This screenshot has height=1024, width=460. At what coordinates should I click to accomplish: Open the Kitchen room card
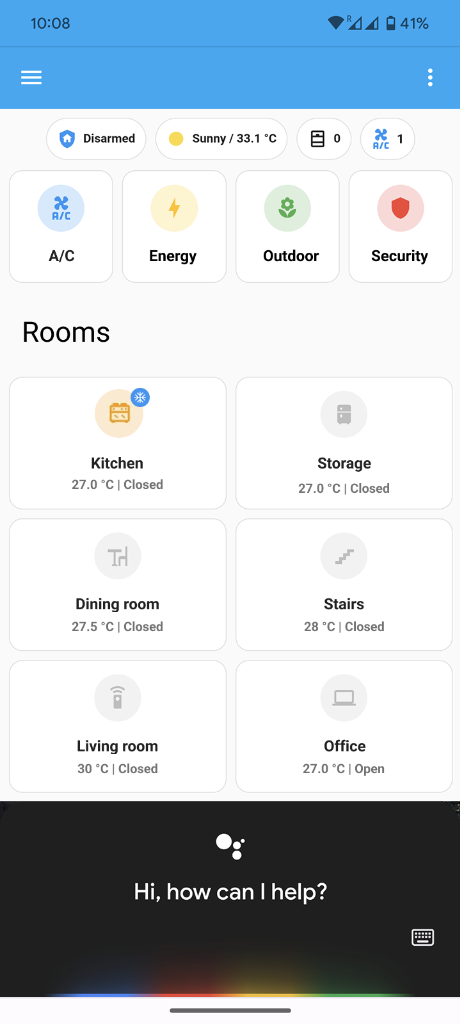point(118,443)
